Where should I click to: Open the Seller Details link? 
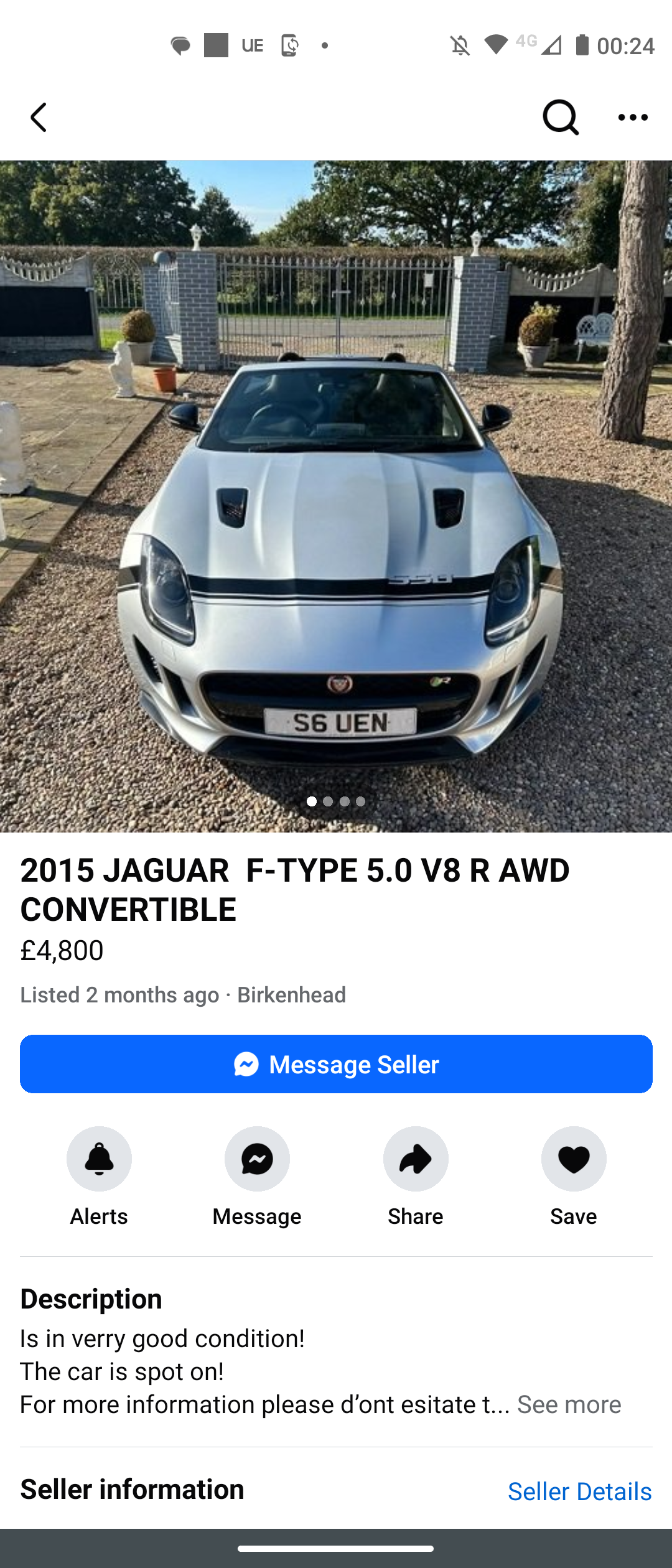579,1491
